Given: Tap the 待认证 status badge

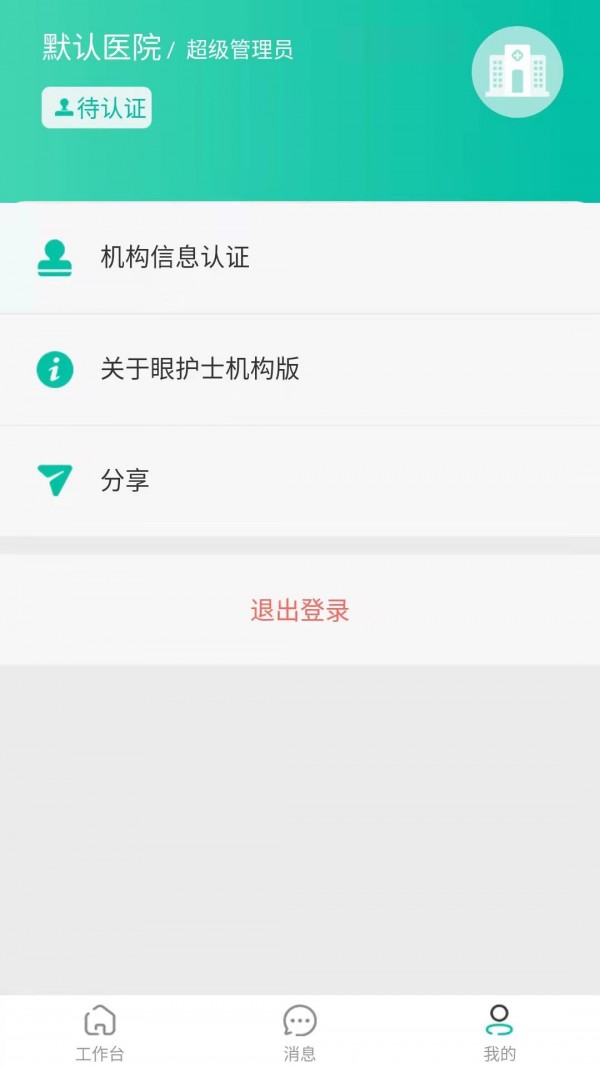Looking at the screenshot, I should [97, 108].
